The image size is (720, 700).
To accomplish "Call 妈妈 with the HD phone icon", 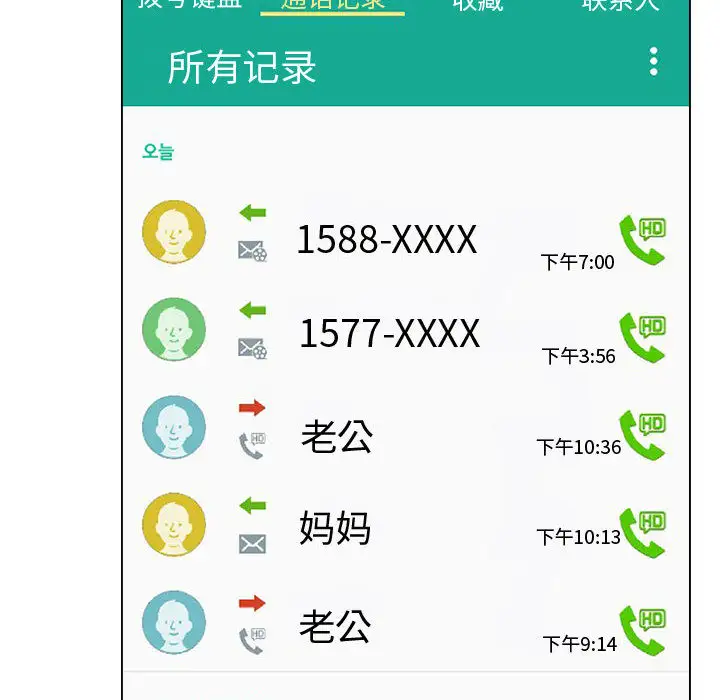I will click(641, 533).
